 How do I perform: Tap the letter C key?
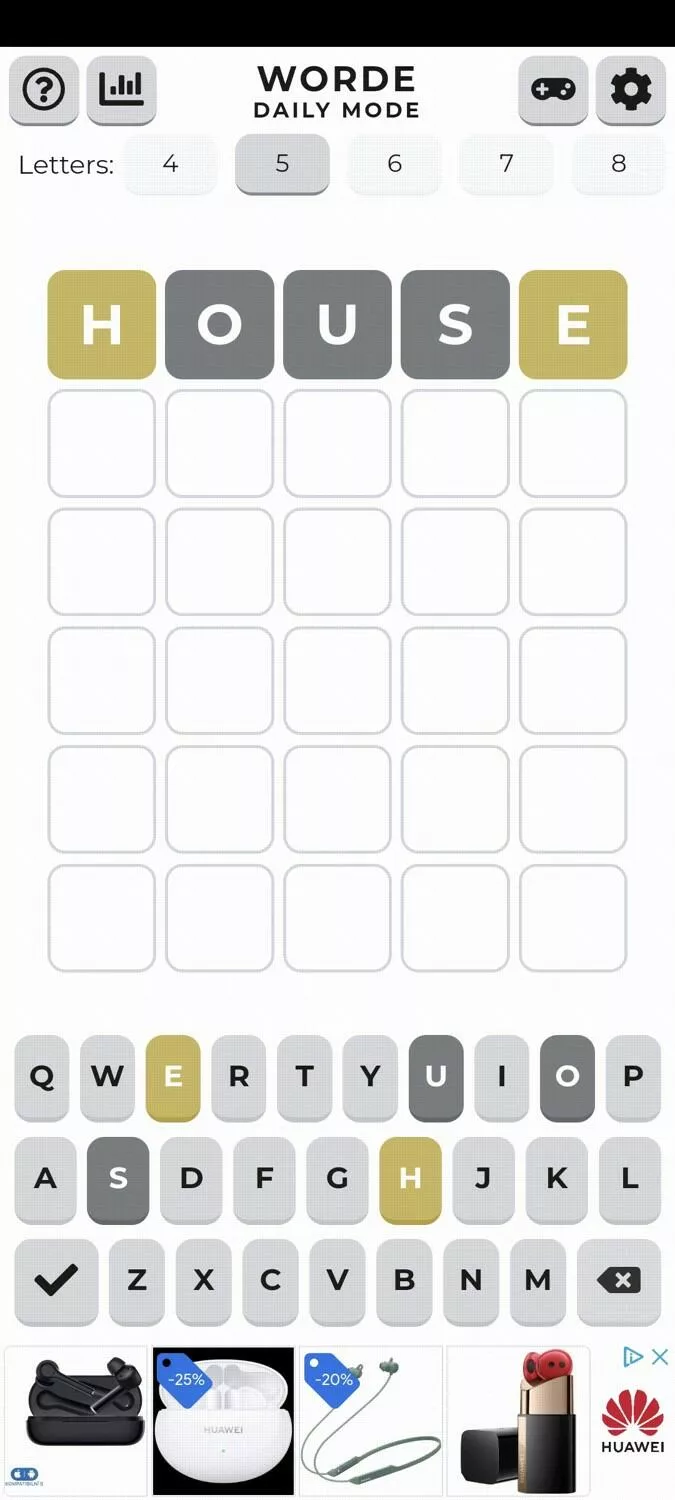[x=270, y=1281]
